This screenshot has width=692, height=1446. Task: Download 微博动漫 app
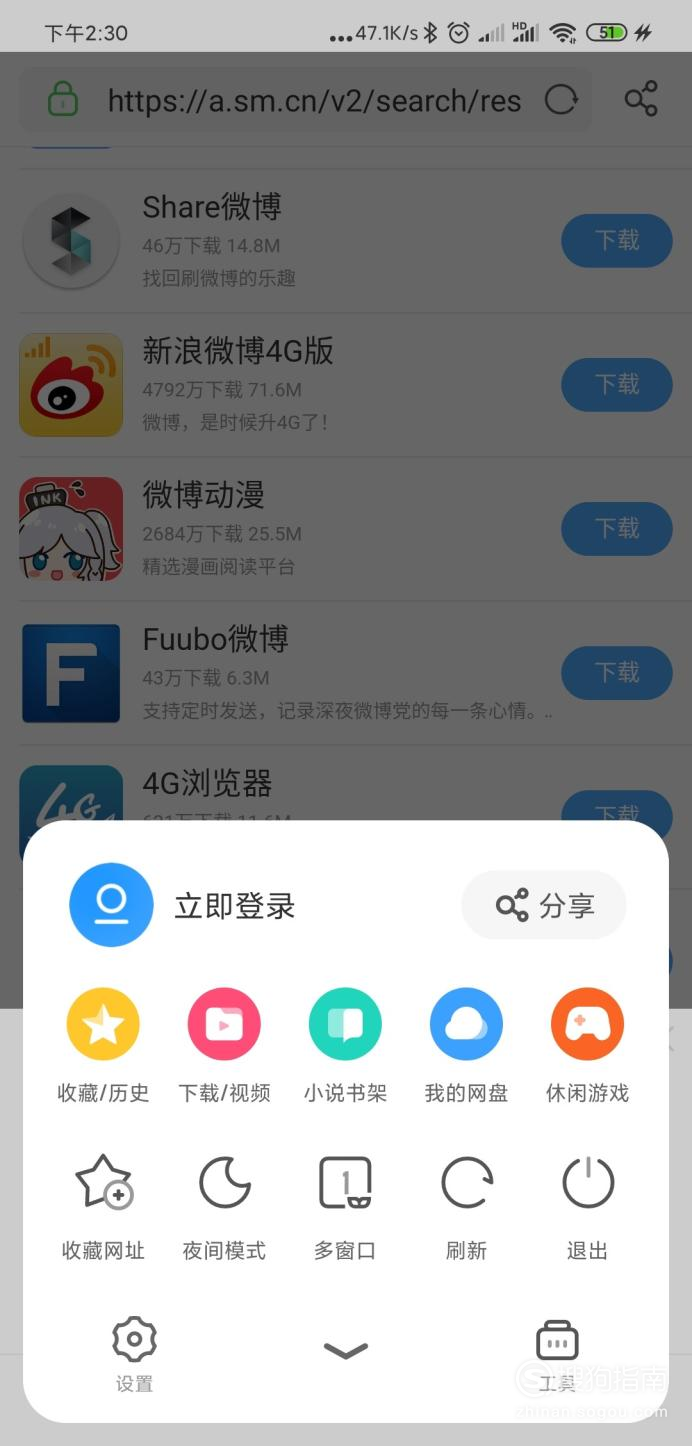pos(617,528)
